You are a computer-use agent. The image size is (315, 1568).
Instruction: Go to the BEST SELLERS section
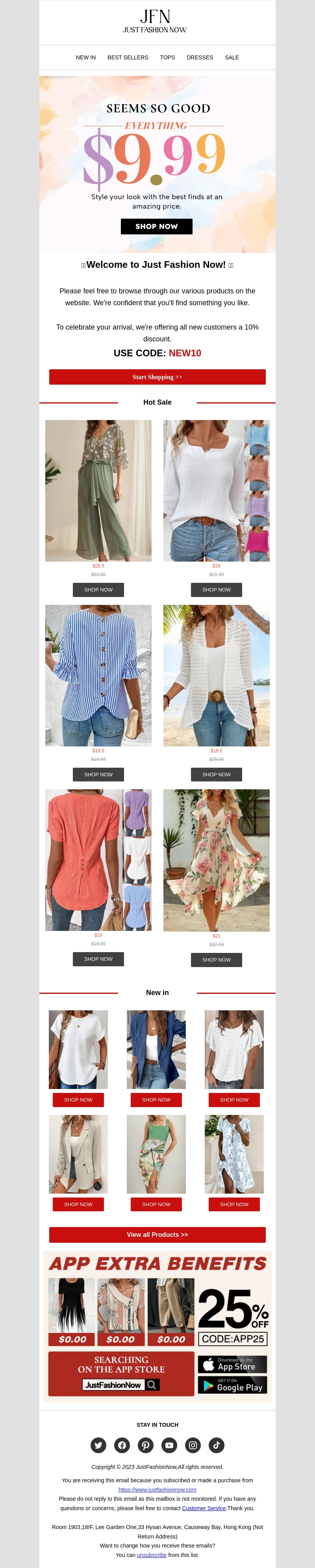click(127, 58)
